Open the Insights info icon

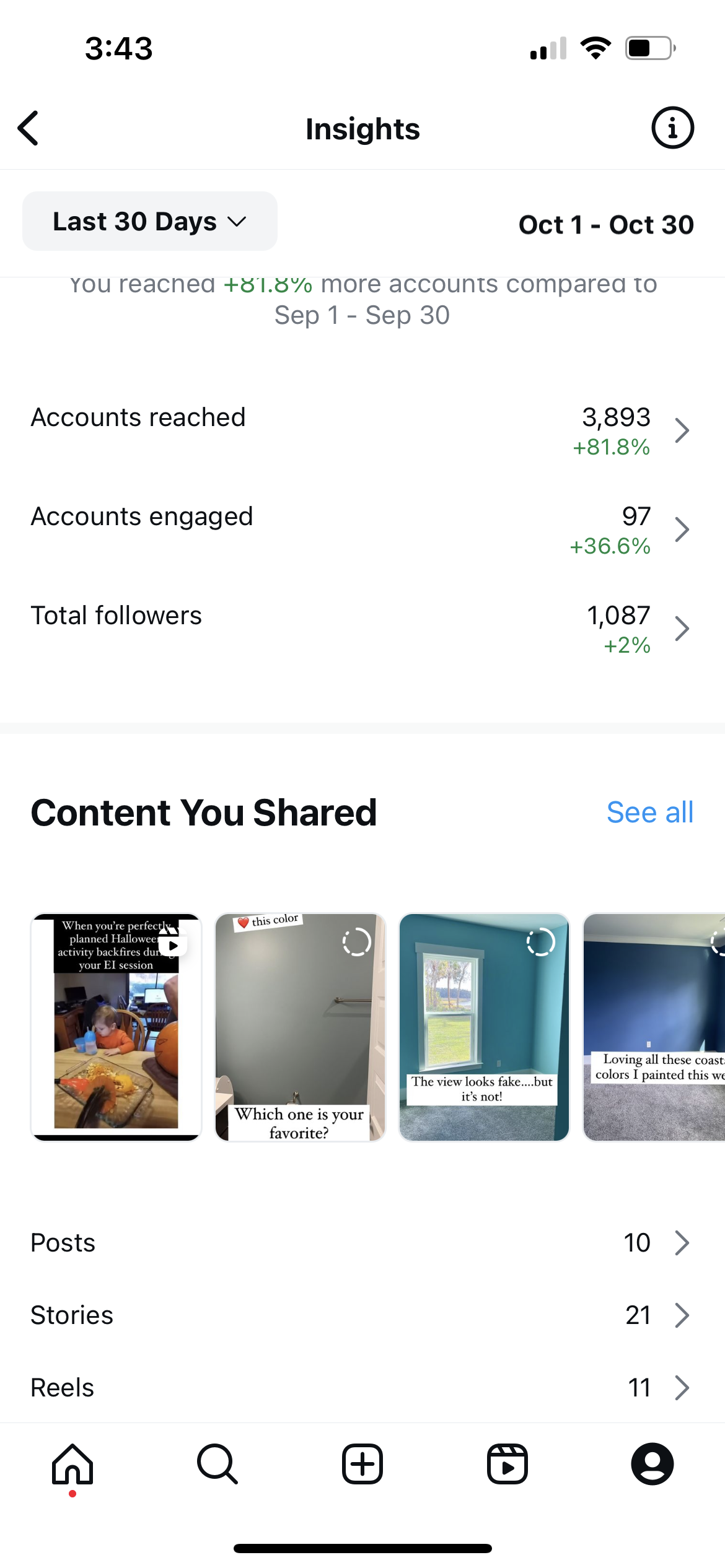[x=672, y=128]
